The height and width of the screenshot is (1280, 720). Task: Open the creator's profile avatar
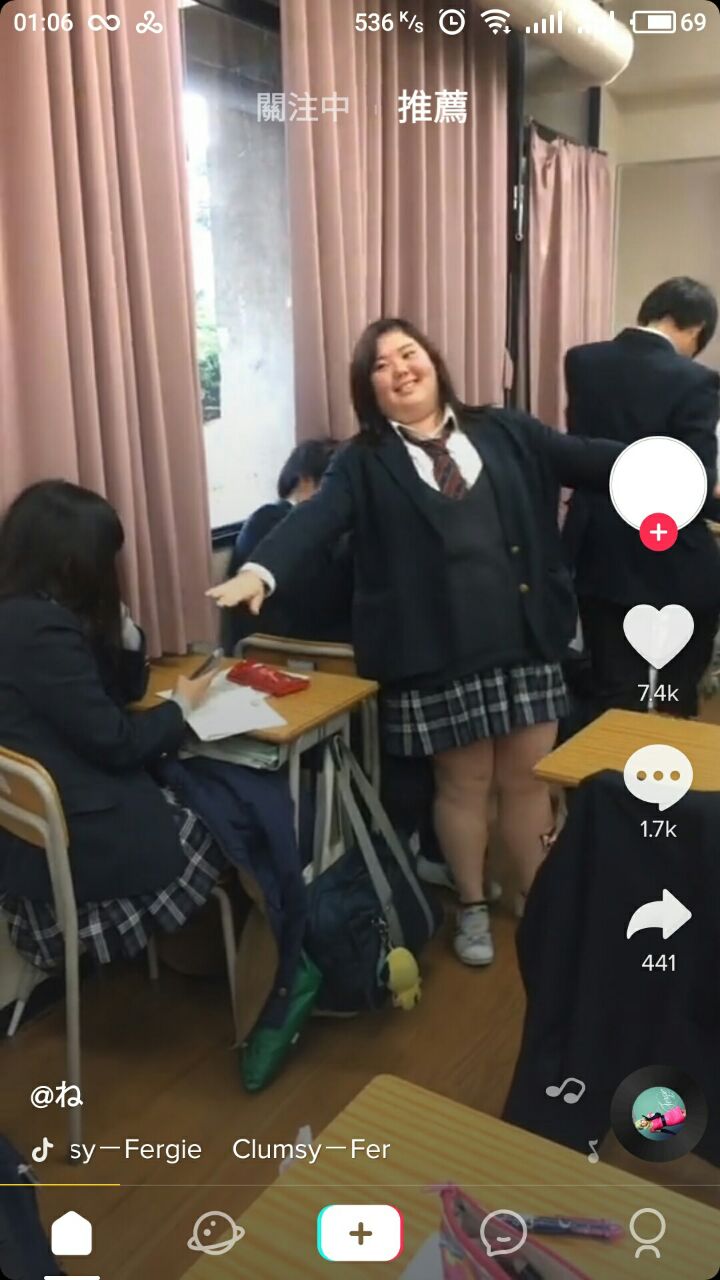658,484
